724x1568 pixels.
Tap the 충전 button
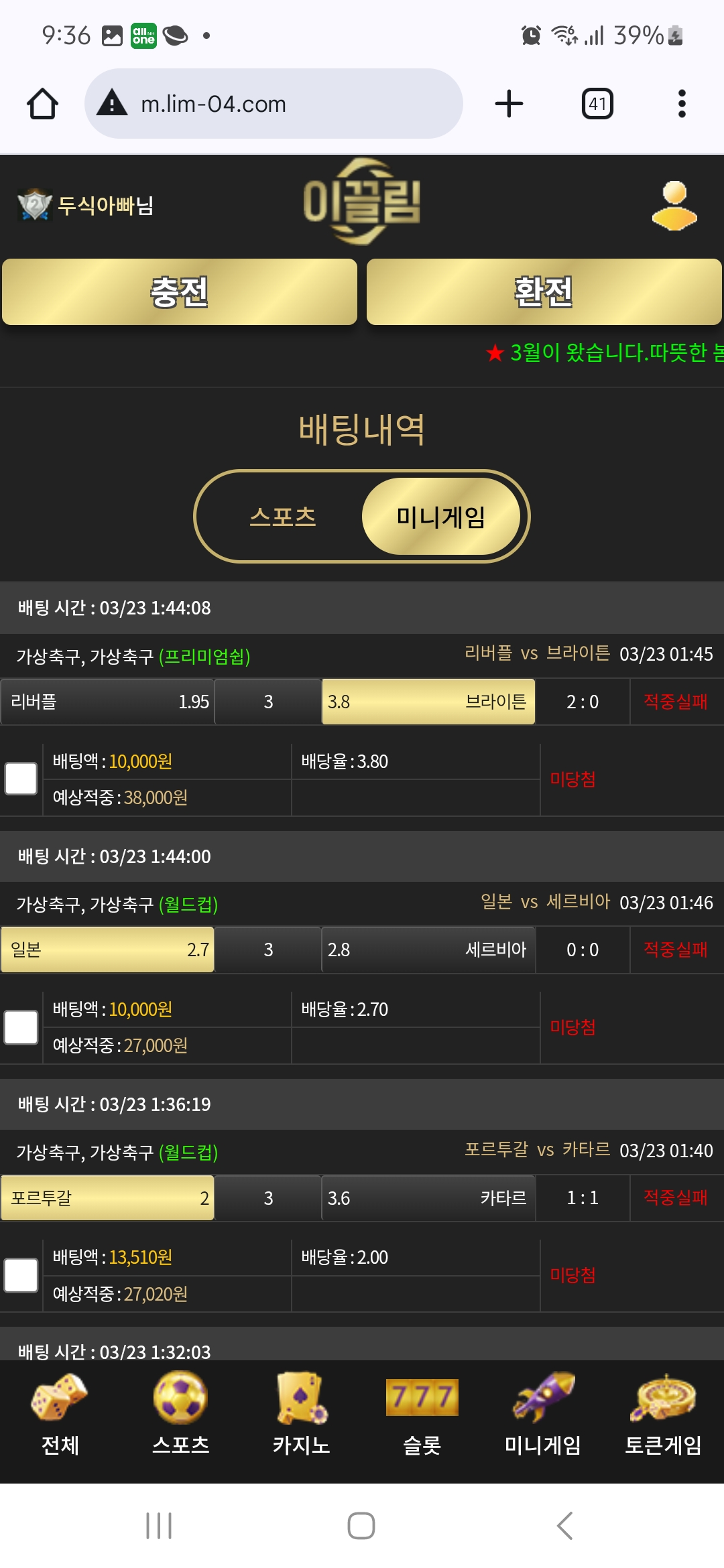click(x=180, y=292)
